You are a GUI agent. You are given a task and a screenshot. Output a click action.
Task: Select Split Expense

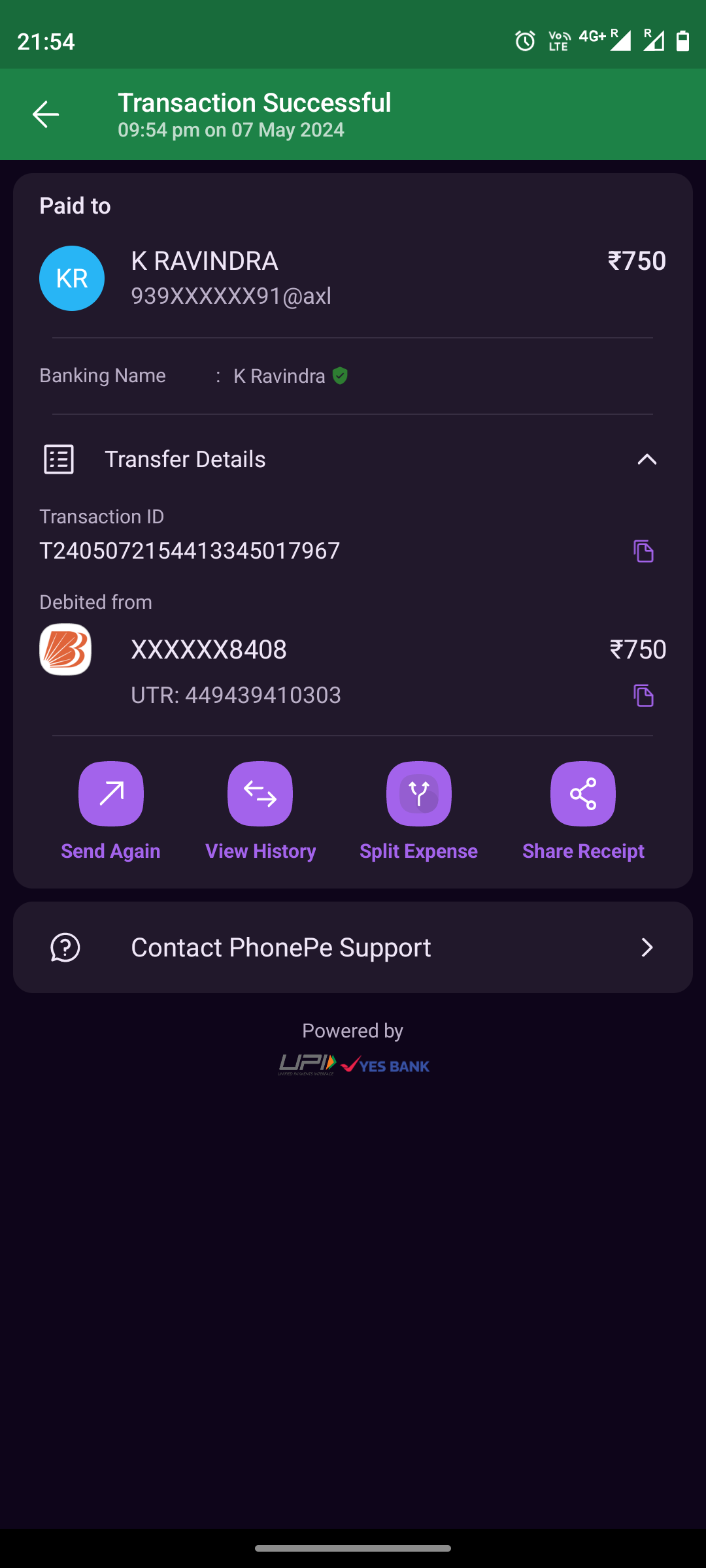click(419, 794)
